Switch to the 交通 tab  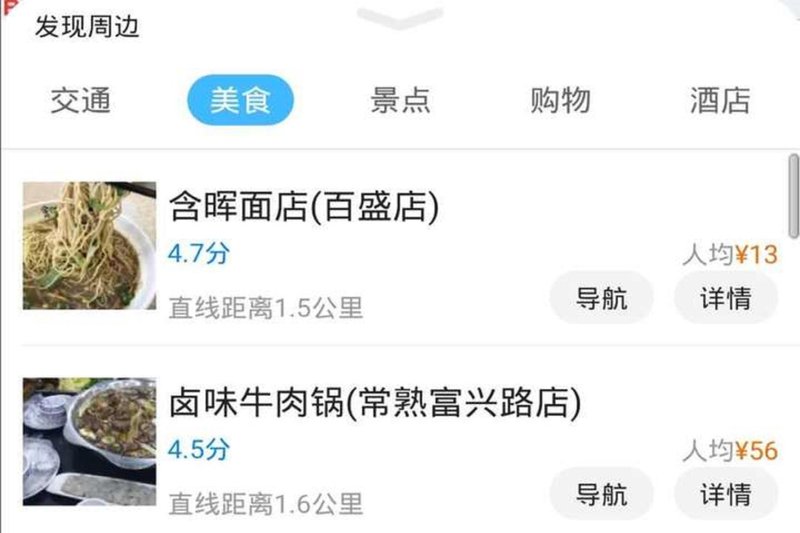coord(81,100)
